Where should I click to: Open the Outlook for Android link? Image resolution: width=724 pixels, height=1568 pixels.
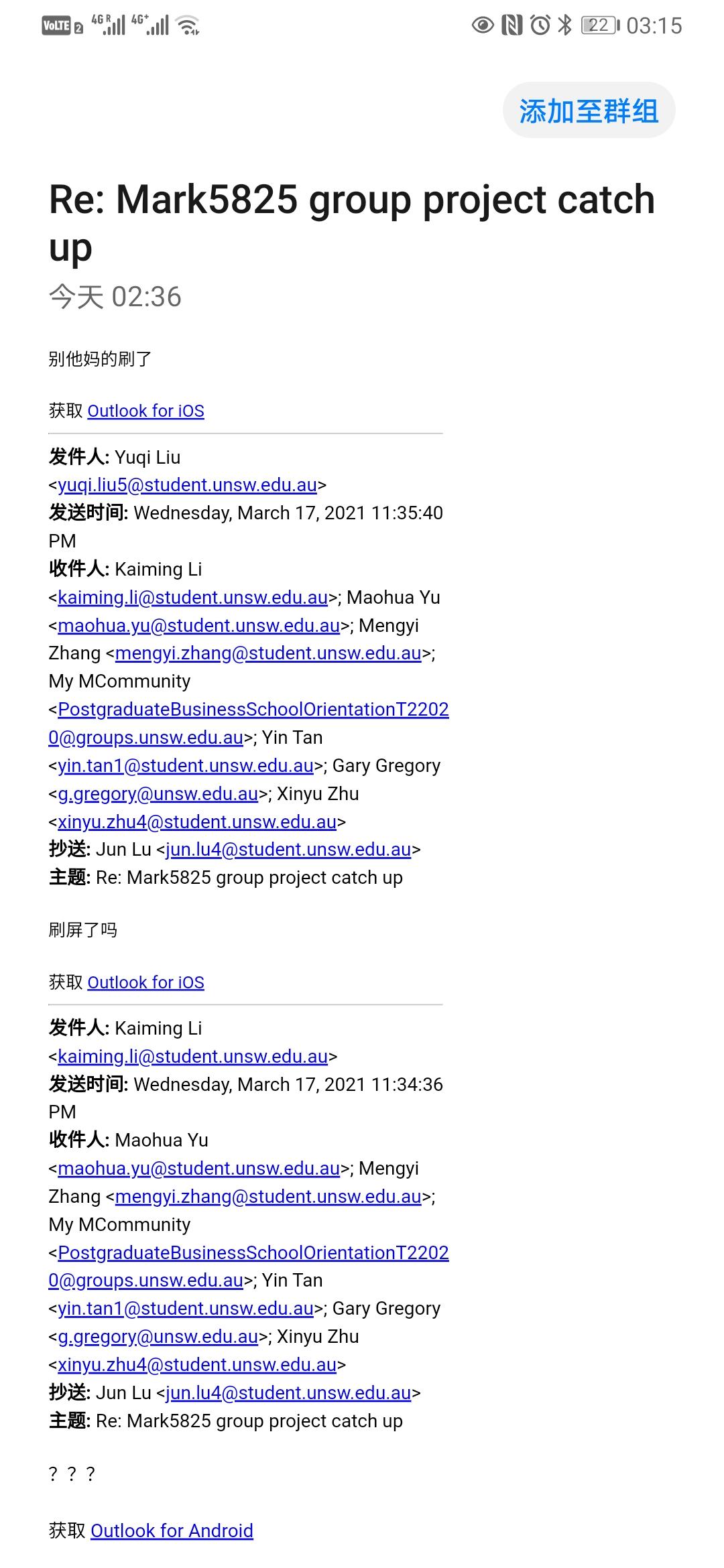coord(172,1530)
